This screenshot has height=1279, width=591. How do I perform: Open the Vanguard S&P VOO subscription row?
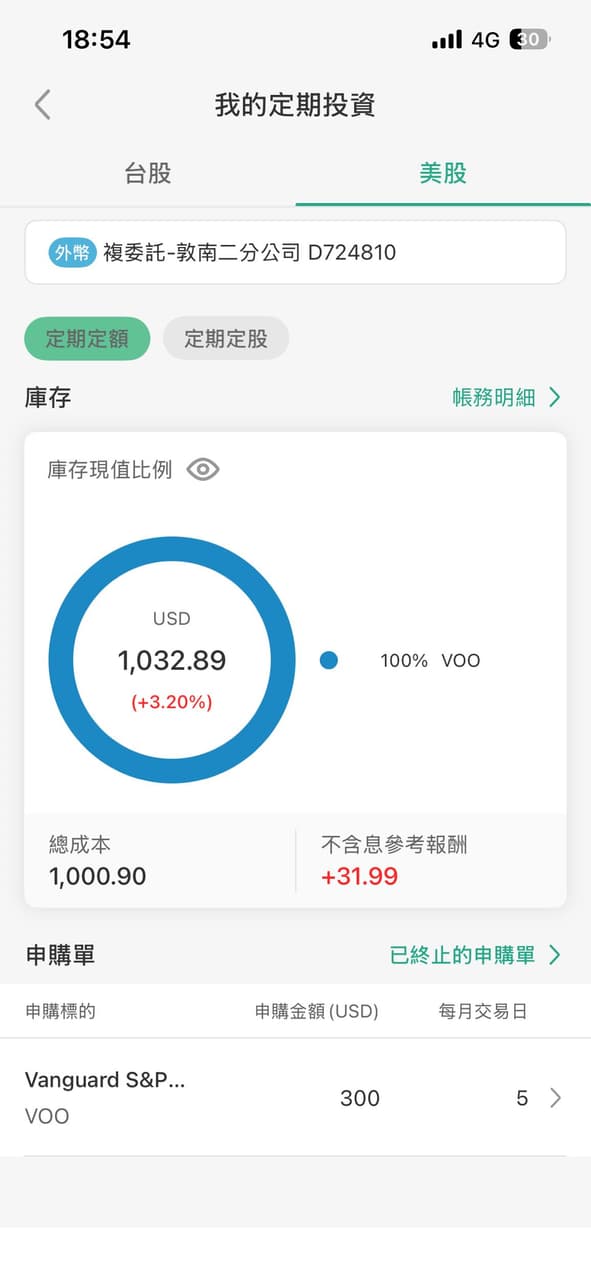pyautogui.click(x=295, y=1098)
